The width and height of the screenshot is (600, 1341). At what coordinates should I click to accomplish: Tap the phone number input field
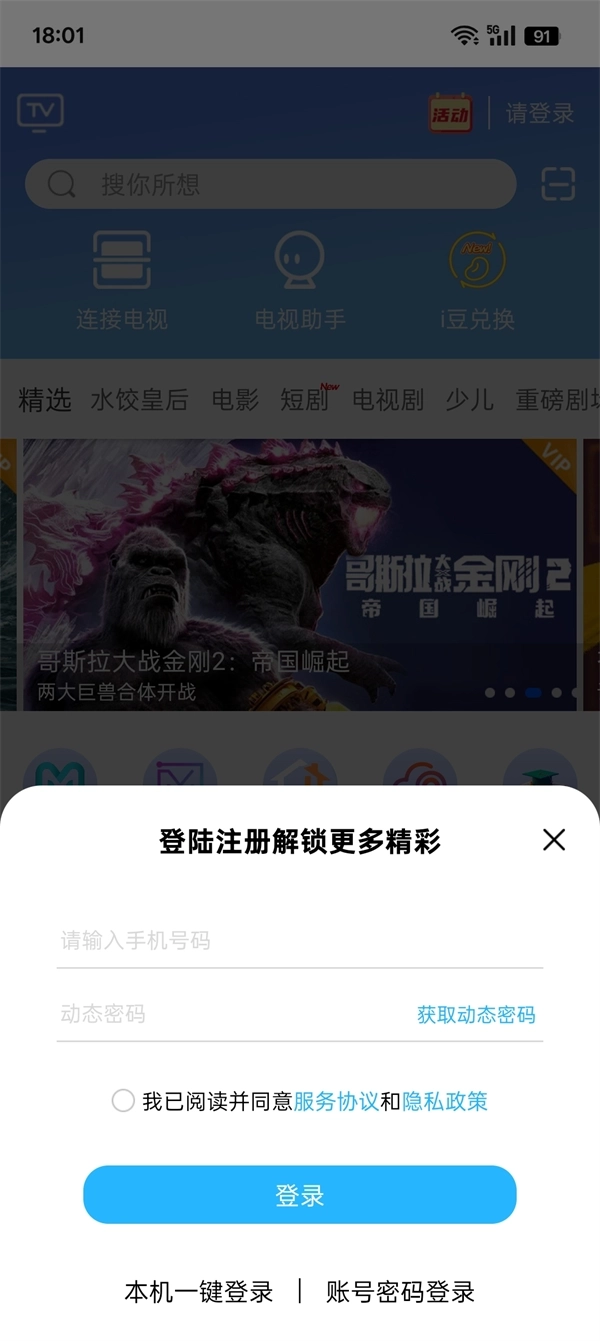(298, 940)
